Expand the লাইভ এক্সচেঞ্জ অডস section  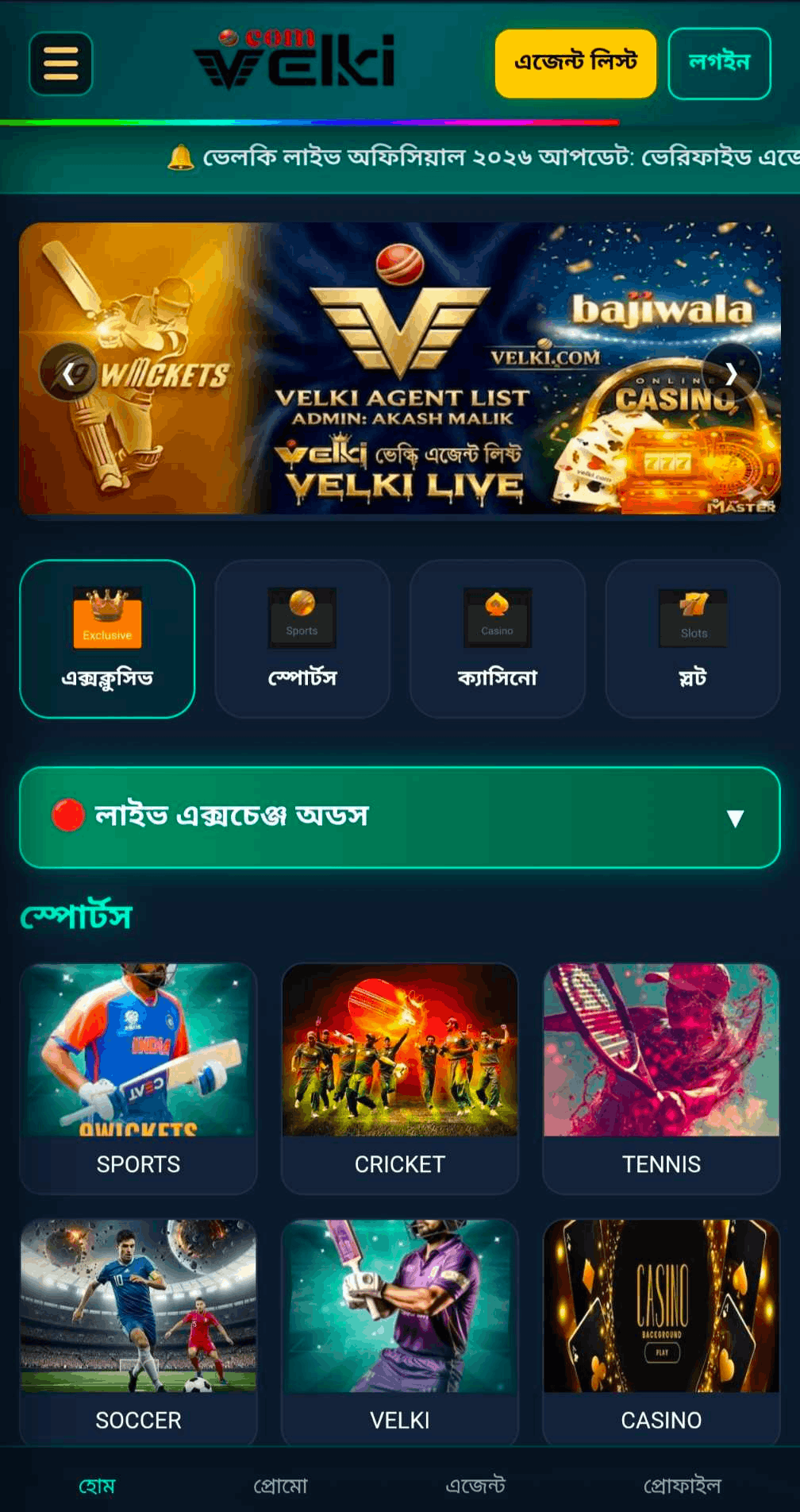tap(738, 818)
